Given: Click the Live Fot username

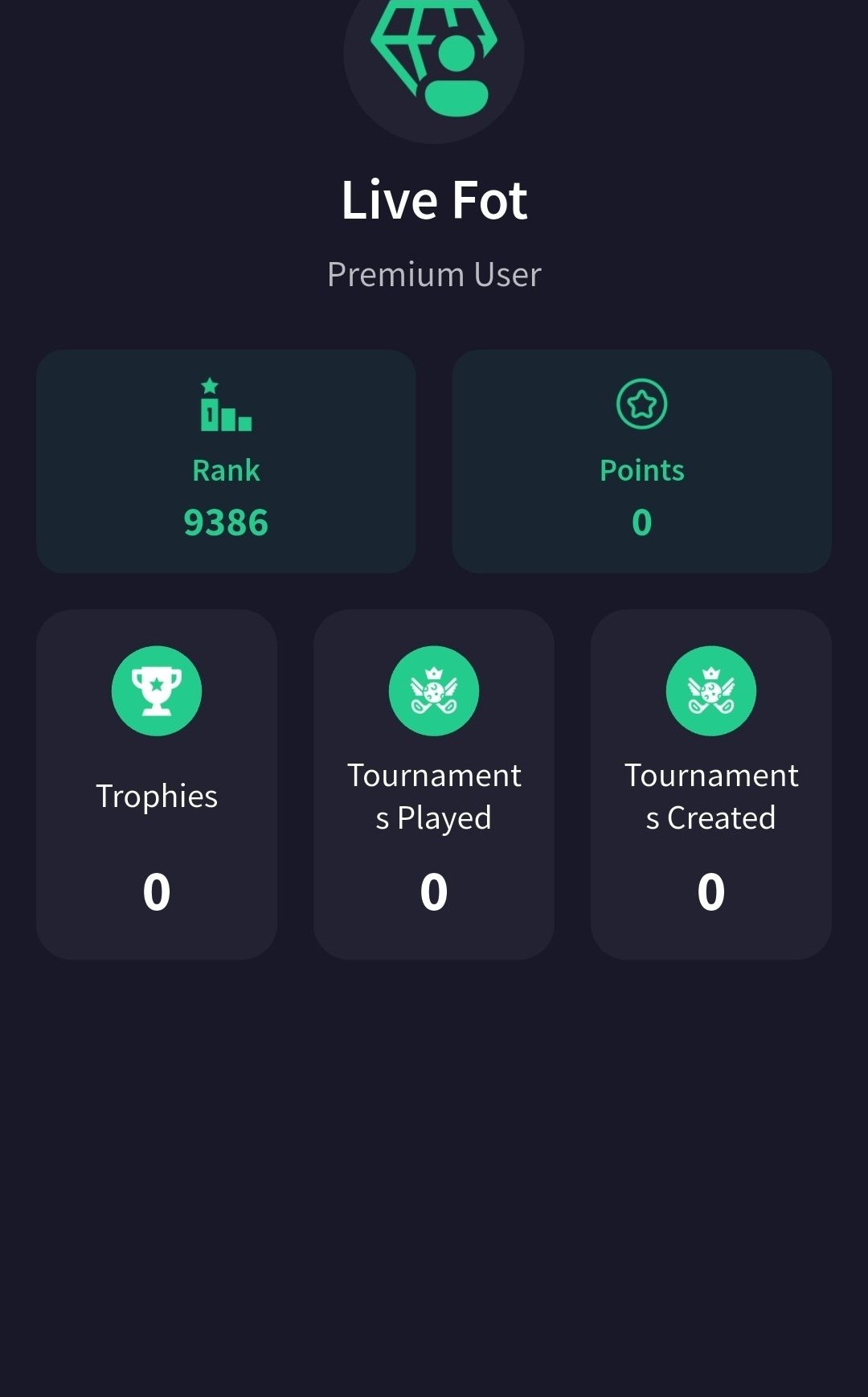Looking at the screenshot, I should click(434, 199).
